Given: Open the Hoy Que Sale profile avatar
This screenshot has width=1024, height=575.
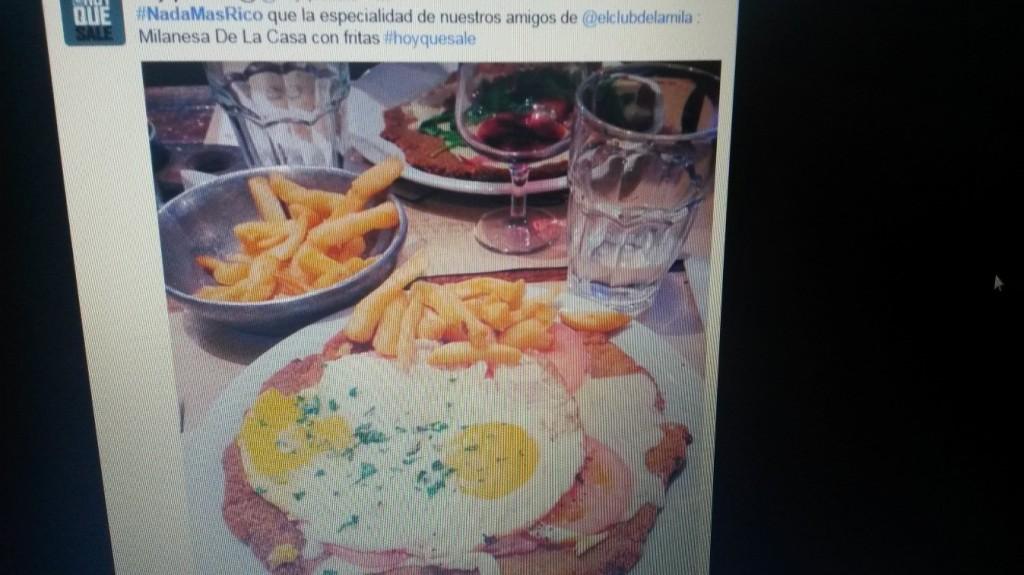Looking at the screenshot, I should (x=95, y=20).
